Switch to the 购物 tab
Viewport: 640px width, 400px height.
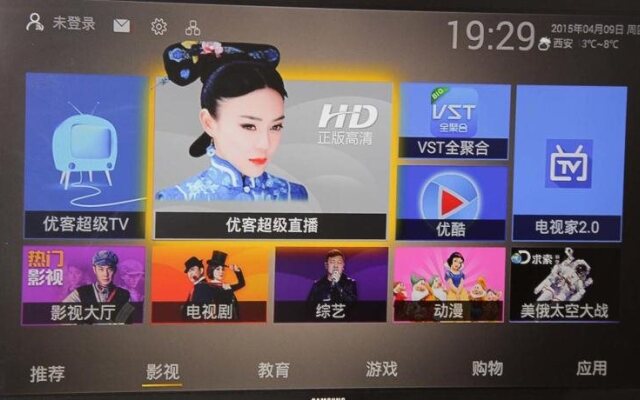pyautogui.click(x=487, y=369)
